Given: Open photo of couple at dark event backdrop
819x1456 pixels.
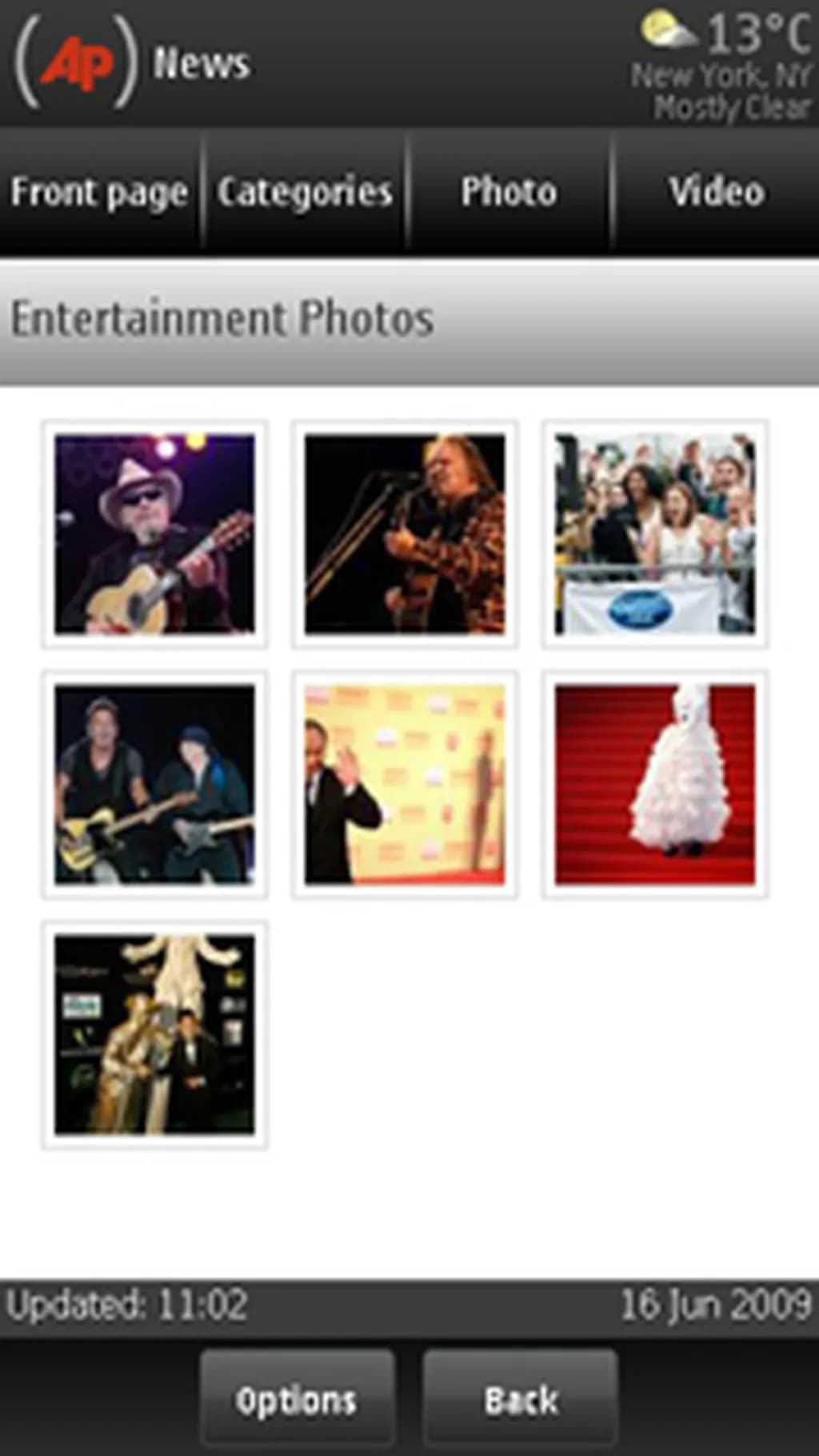Looking at the screenshot, I should pyautogui.click(x=154, y=1034).
